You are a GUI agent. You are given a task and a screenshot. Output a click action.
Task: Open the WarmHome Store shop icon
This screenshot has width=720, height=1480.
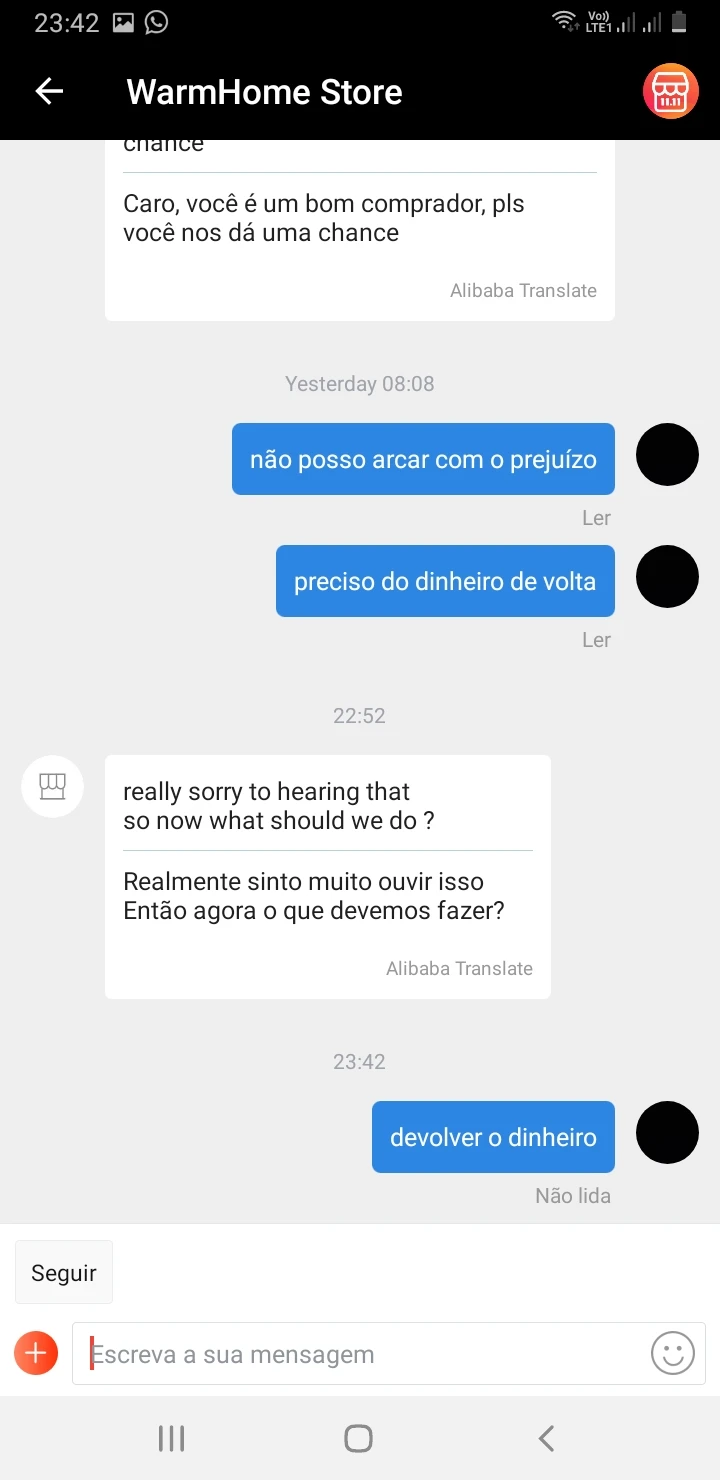tap(670, 92)
